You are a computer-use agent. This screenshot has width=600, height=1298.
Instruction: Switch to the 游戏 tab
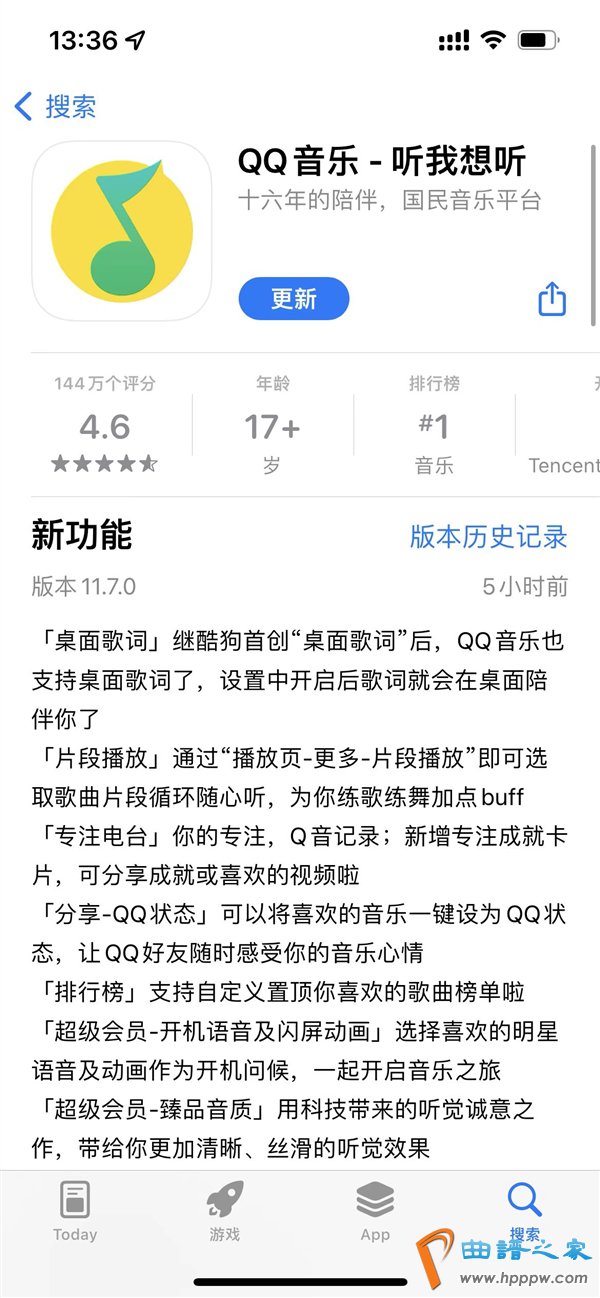point(225,1212)
